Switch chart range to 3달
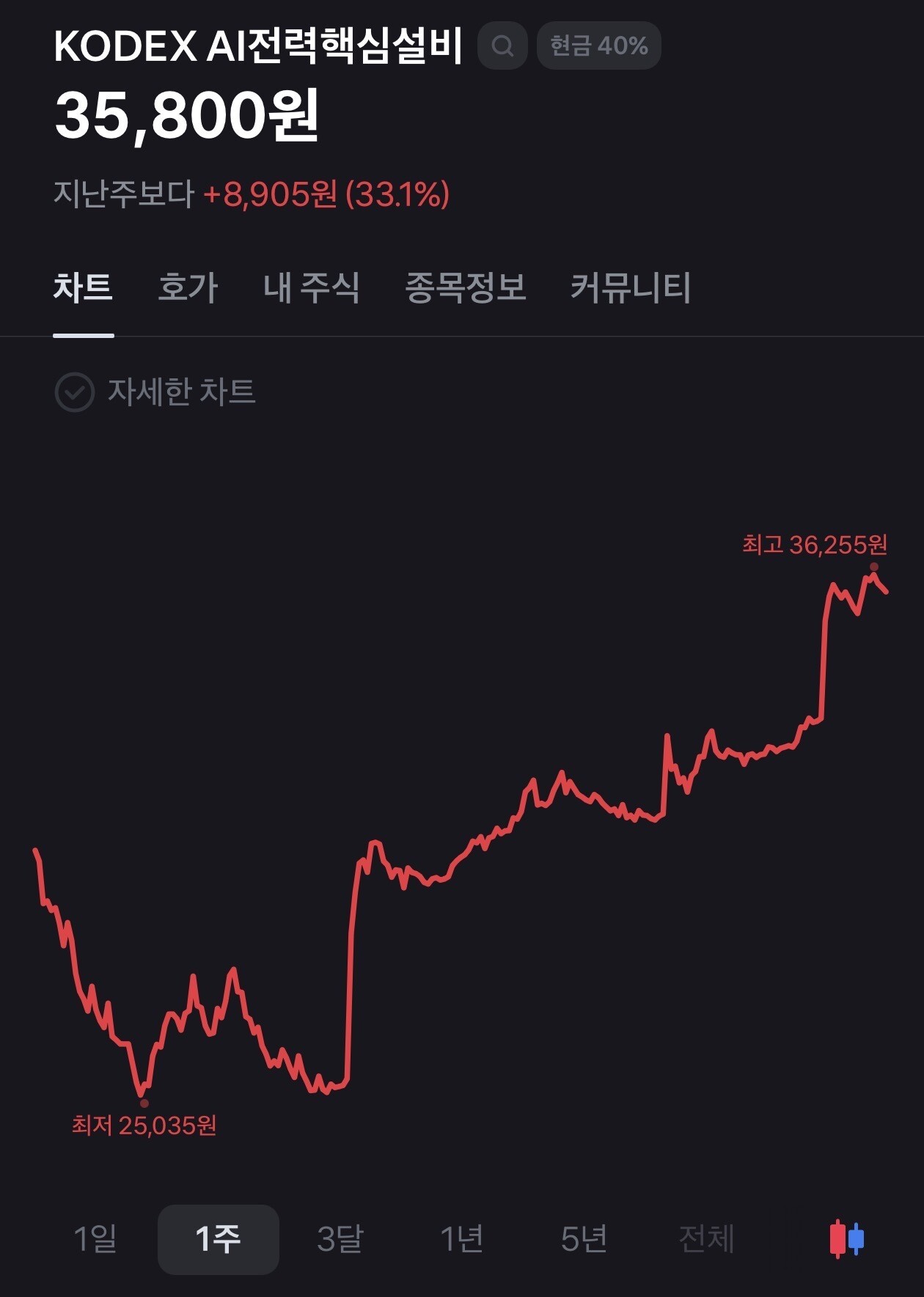 point(340,1239)
